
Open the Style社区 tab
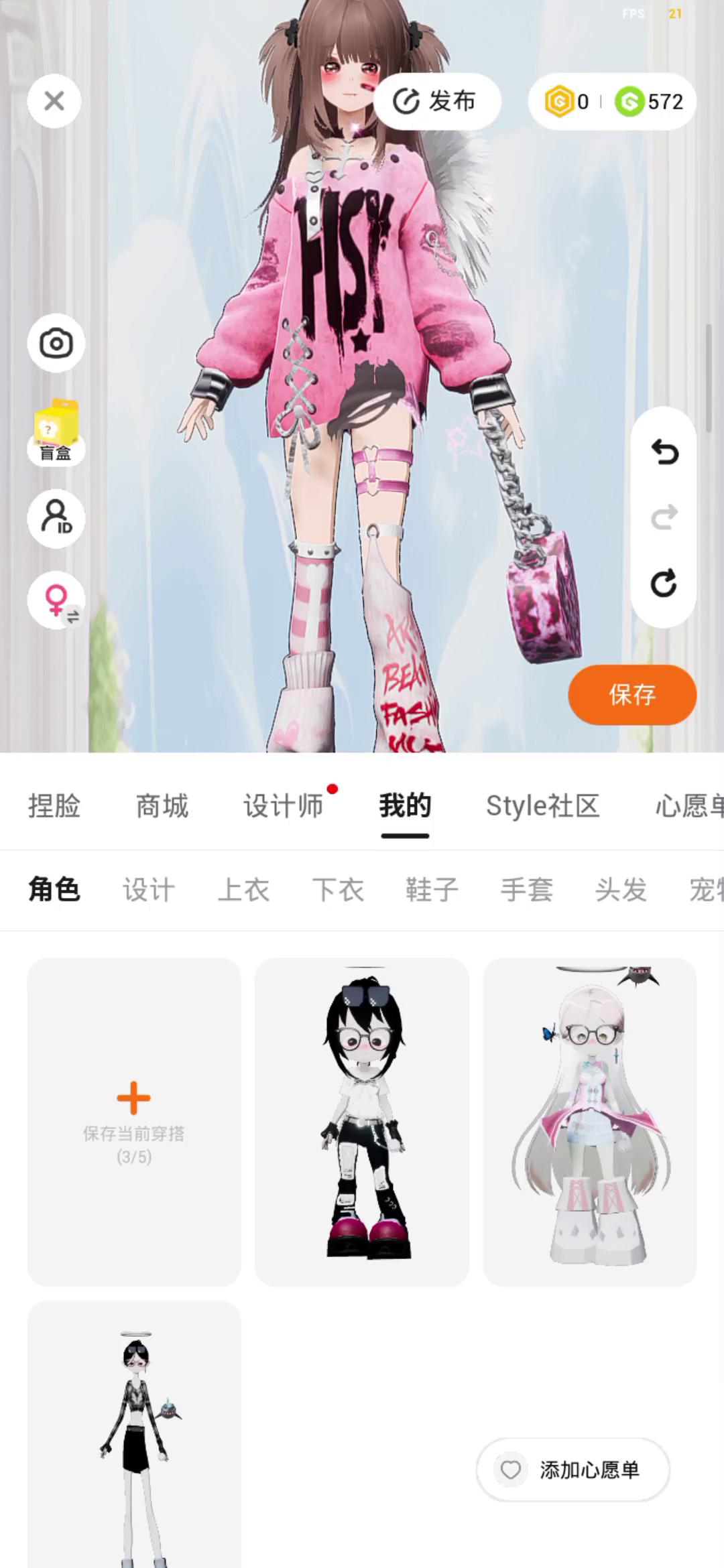[x=542, y=806]
